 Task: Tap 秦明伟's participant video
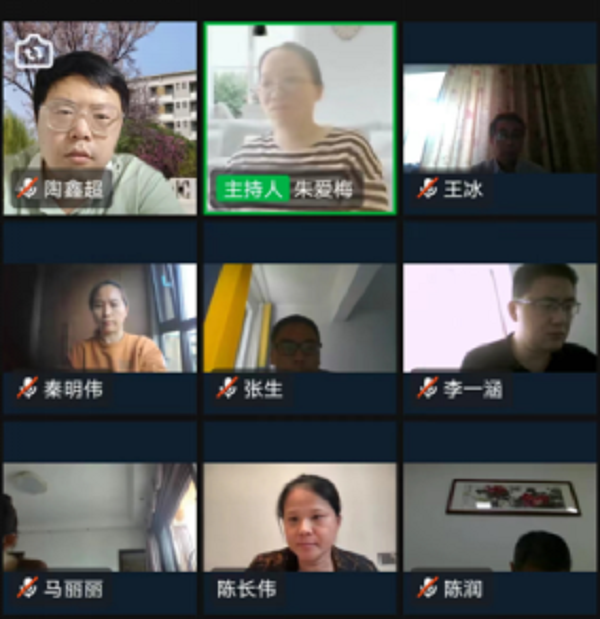tap(100, 320)
